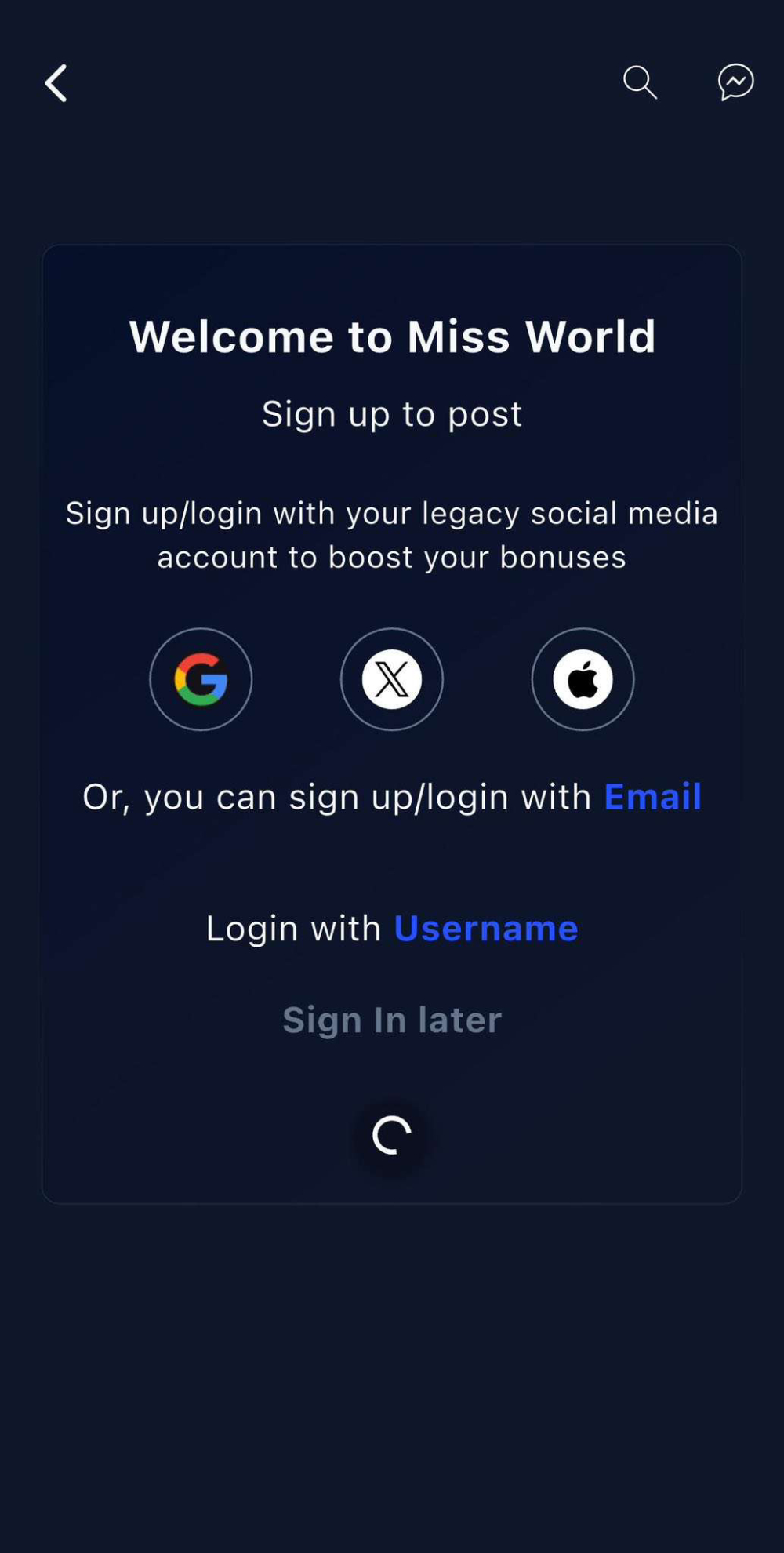This screenshot has height=1553, width=784.
Task: Sign up with Google account
Action: click(x=201, y=679)
